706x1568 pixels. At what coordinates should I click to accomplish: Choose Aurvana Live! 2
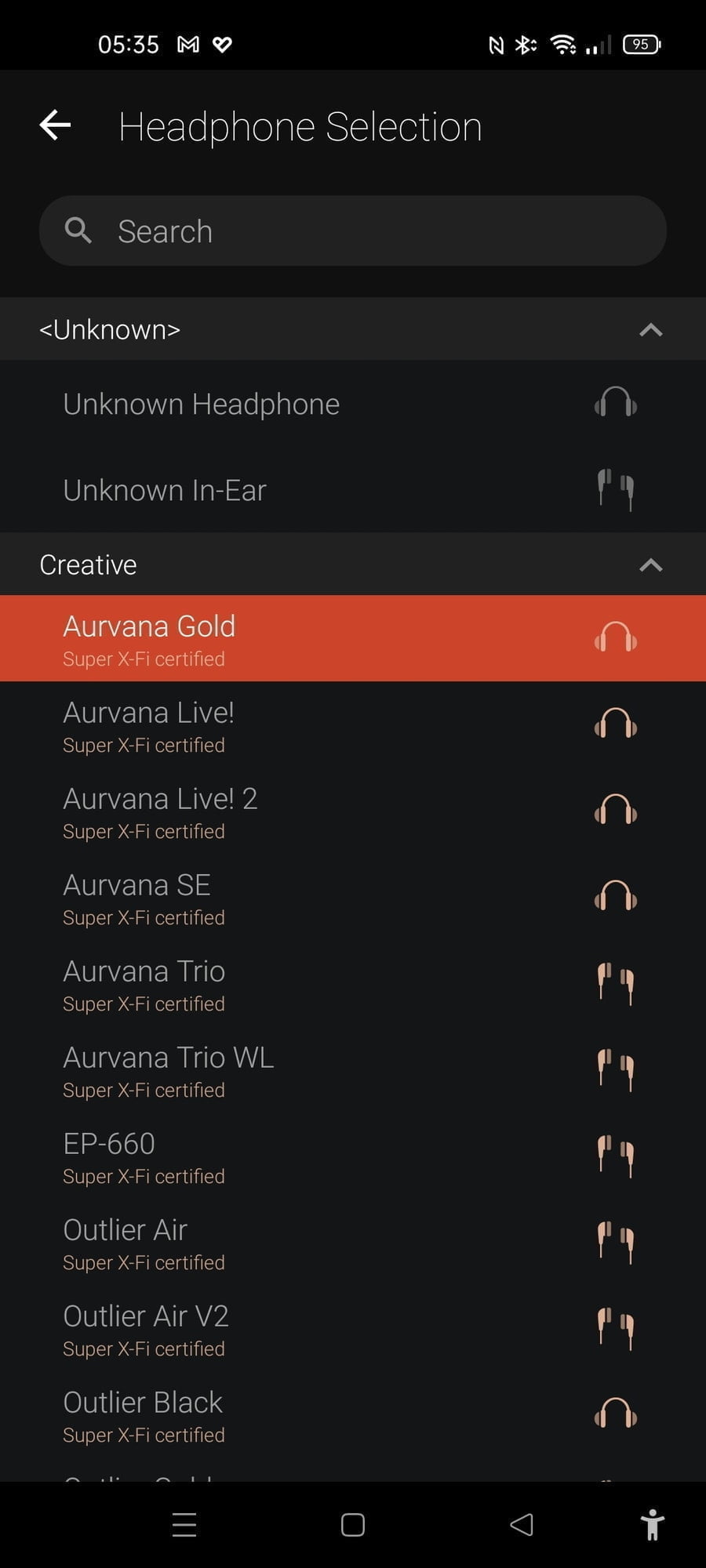click(x=353, y=811)
